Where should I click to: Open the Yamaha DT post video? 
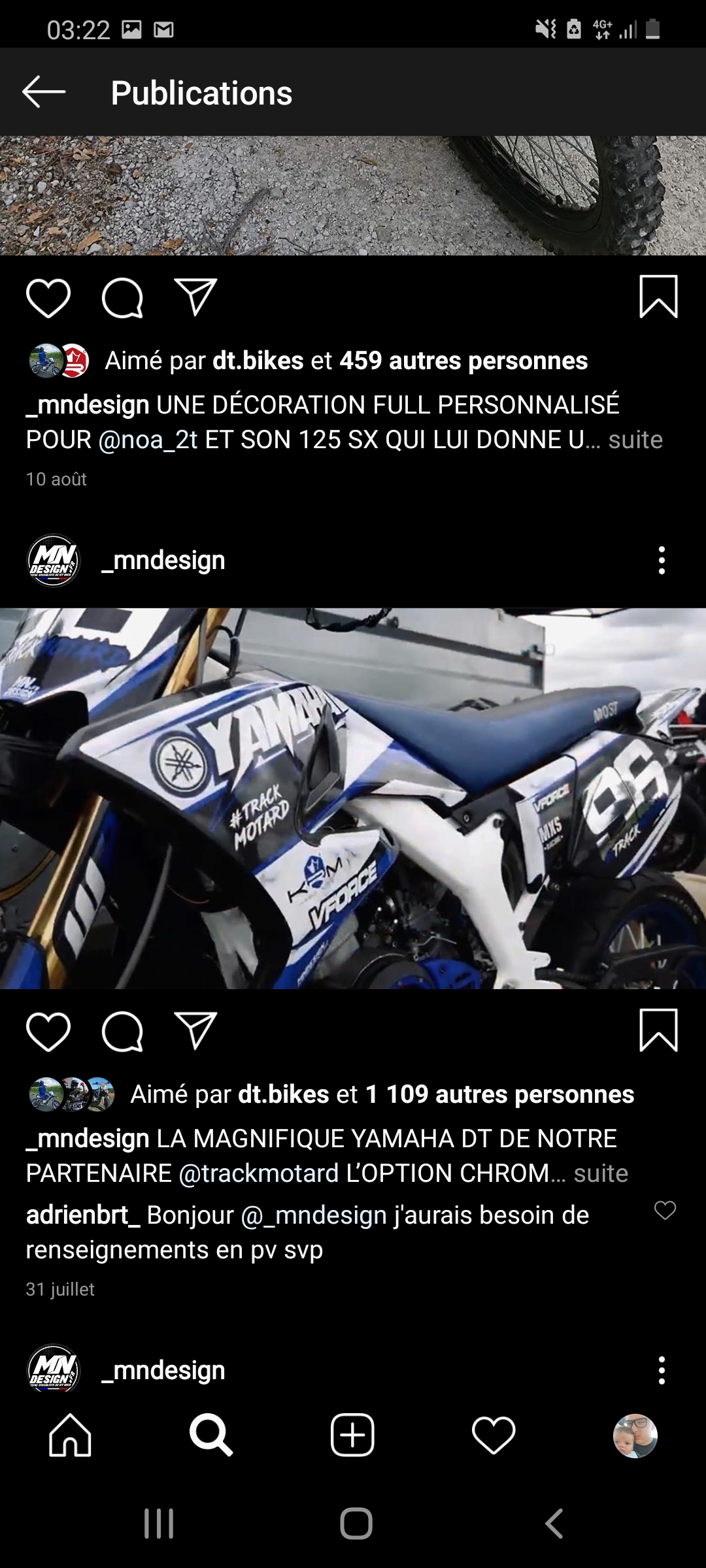pyautogui.click(x=353, y=798)
